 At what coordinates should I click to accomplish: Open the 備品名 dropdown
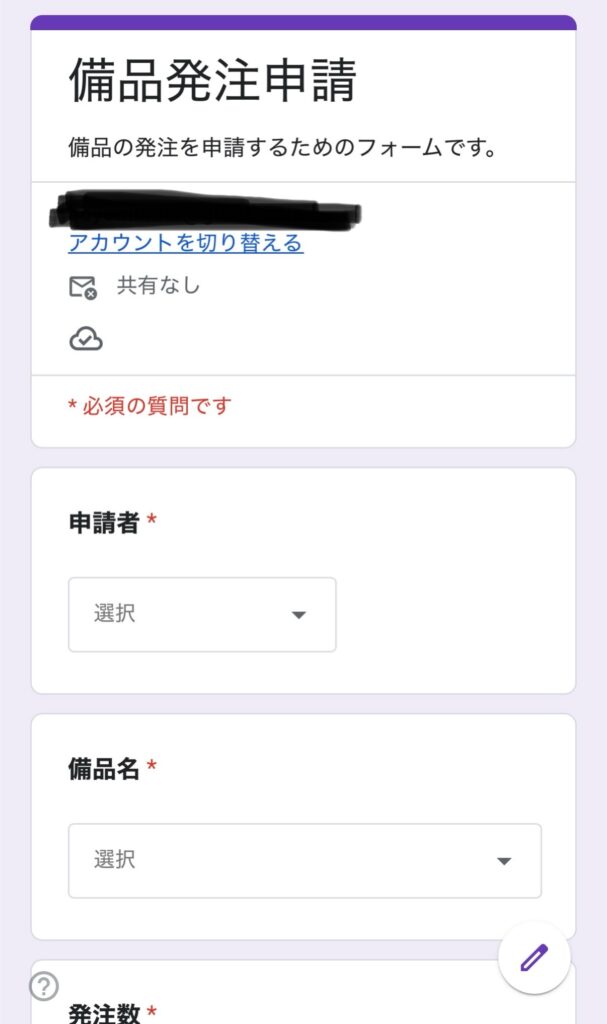click(304, 860)
